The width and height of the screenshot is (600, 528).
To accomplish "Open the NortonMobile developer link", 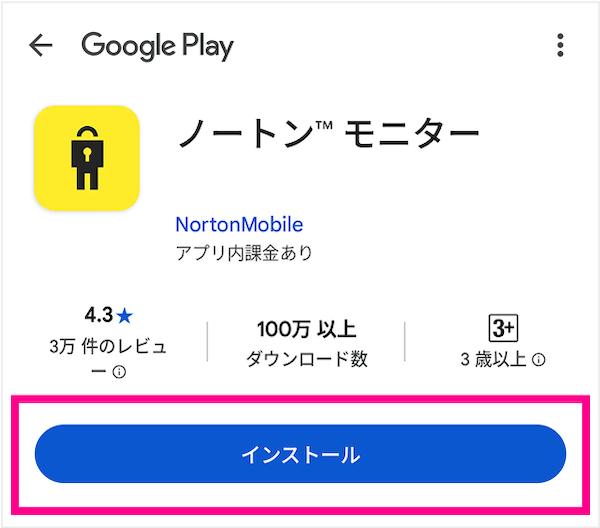I will tap(238, 224).
